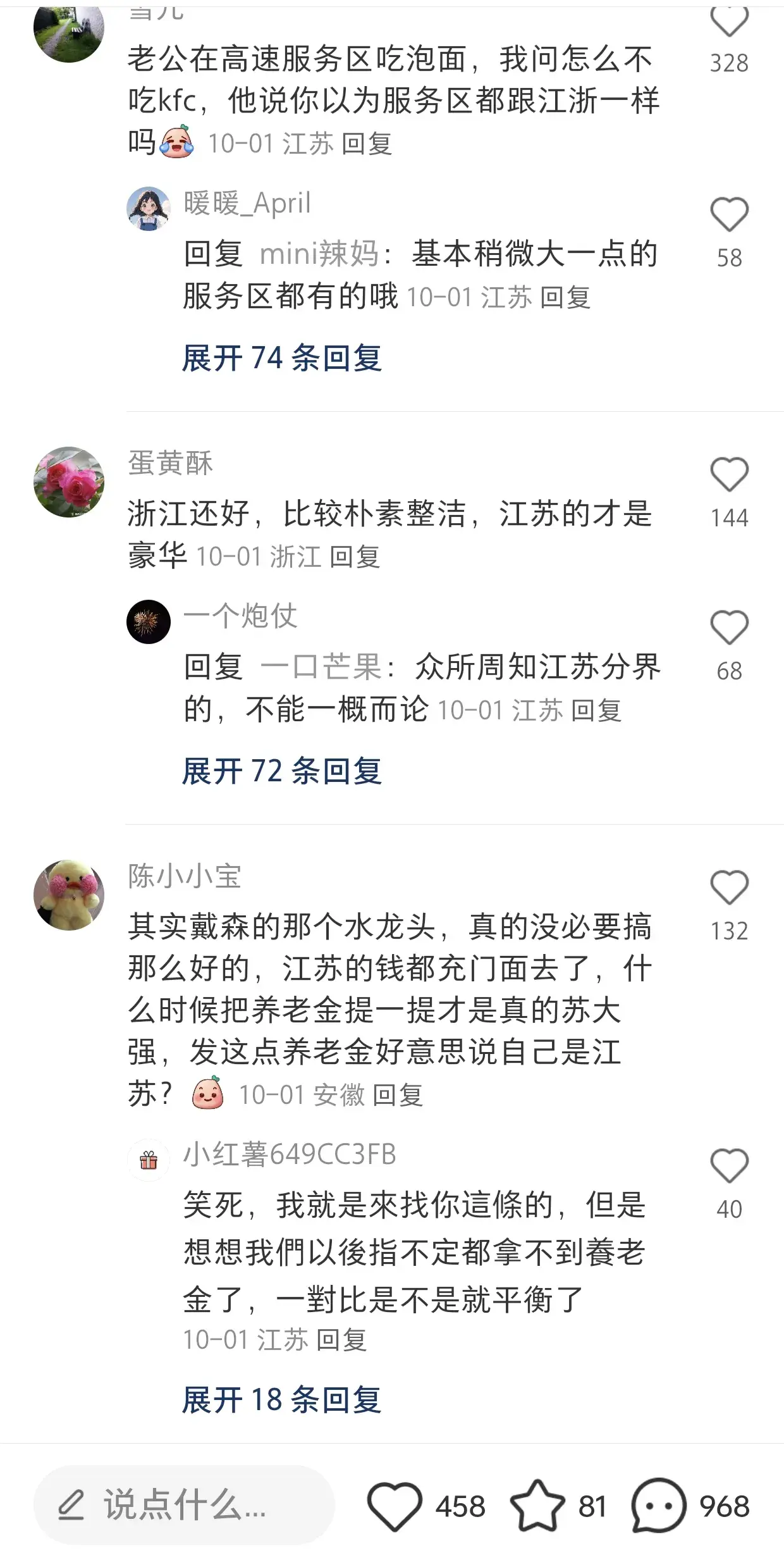
Task: Reply to 蛋黄酥's comment
Action: click(x=355, y=557)
